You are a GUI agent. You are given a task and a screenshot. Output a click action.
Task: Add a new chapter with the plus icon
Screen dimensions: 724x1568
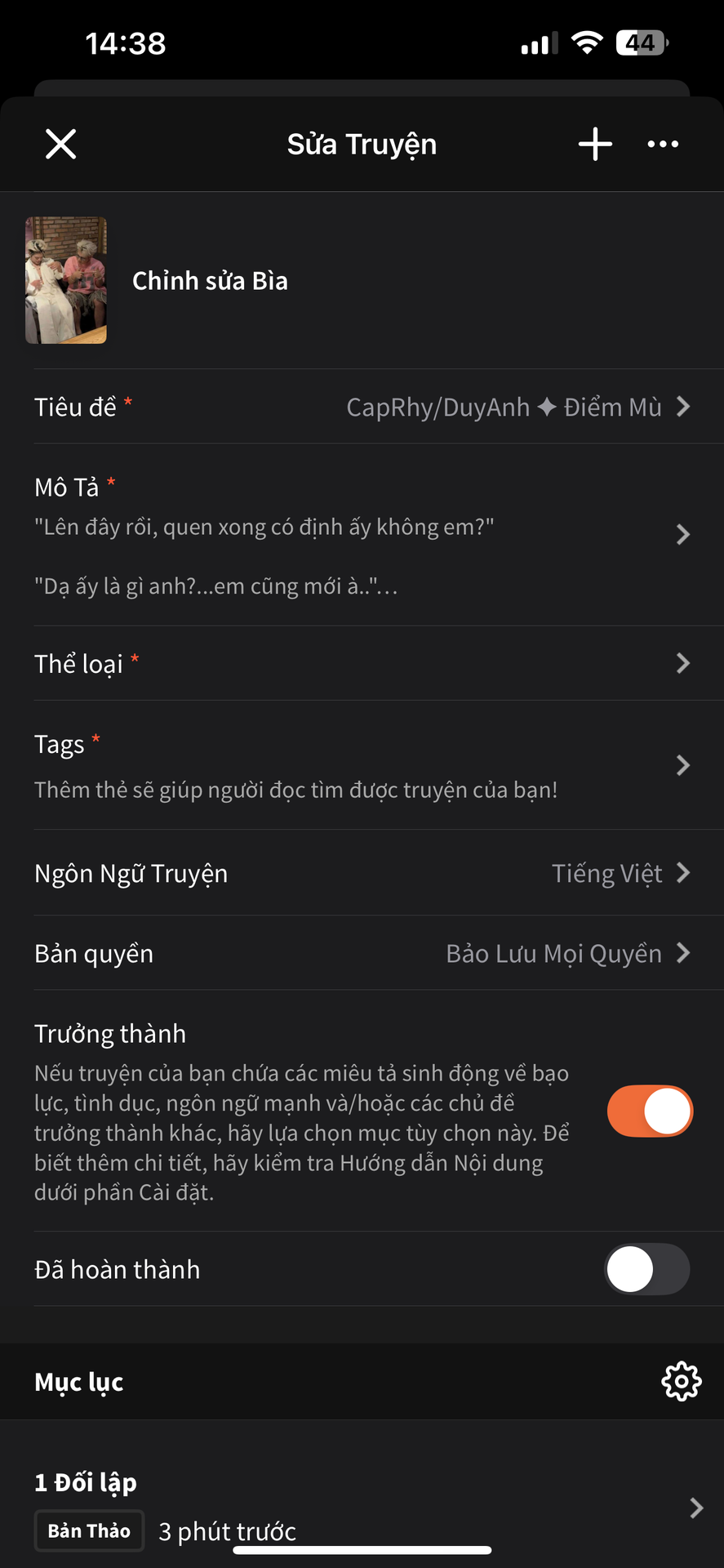[x=595, y=145]
